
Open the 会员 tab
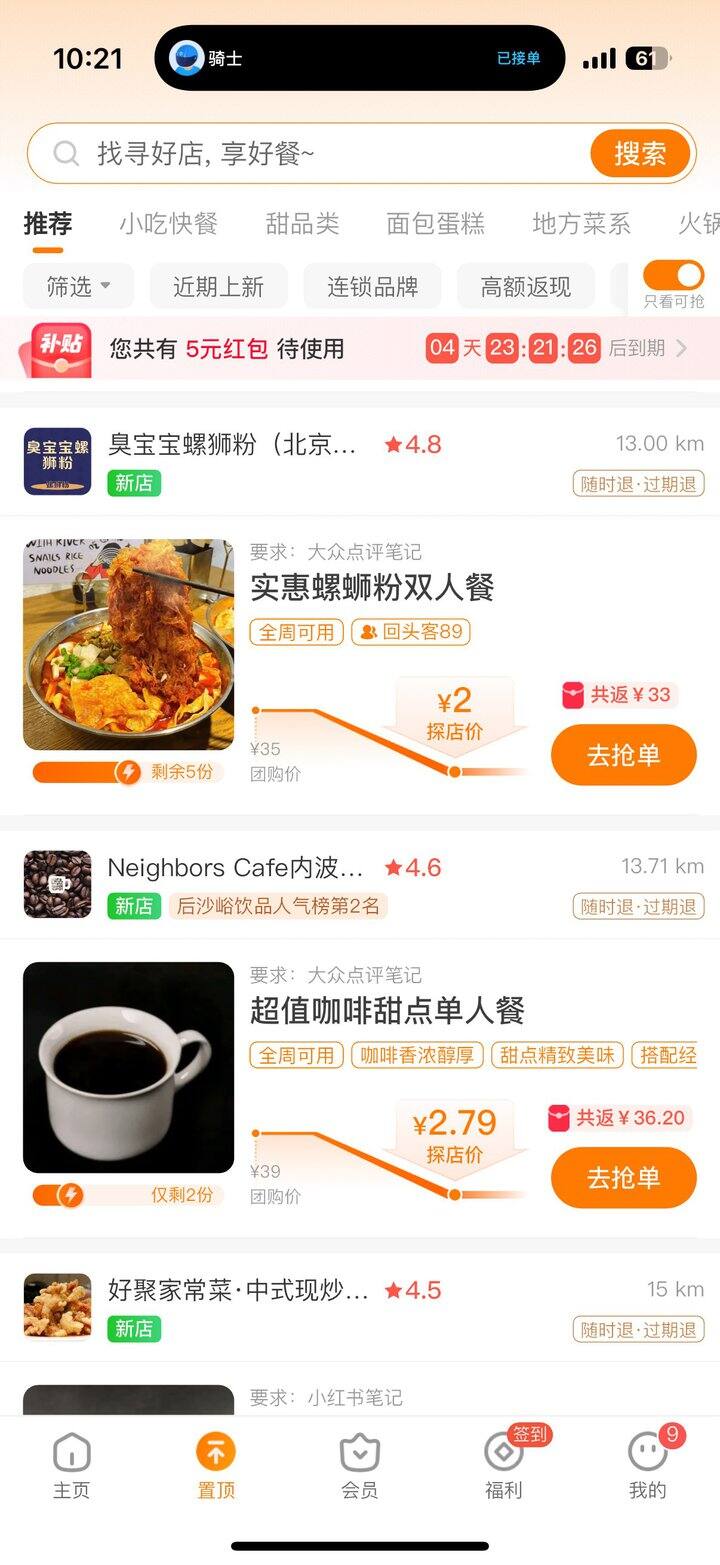(x=359, y=1466)
